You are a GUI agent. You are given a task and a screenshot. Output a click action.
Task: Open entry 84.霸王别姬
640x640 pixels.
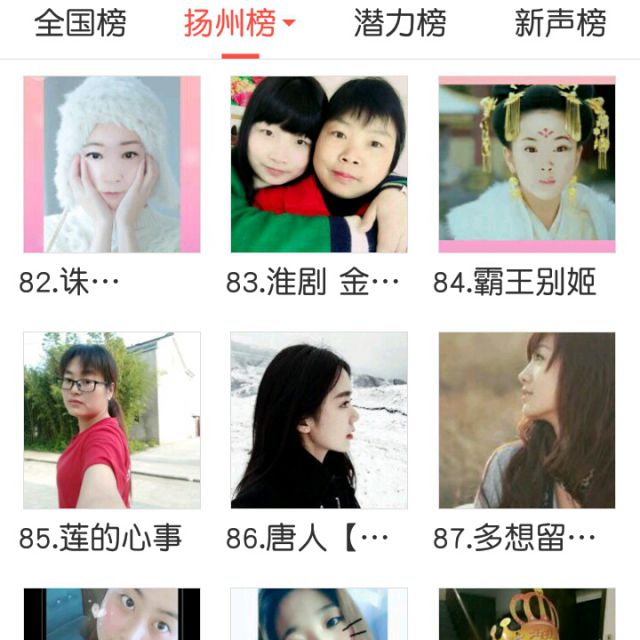pyautogui.click(x=526, y=165)
